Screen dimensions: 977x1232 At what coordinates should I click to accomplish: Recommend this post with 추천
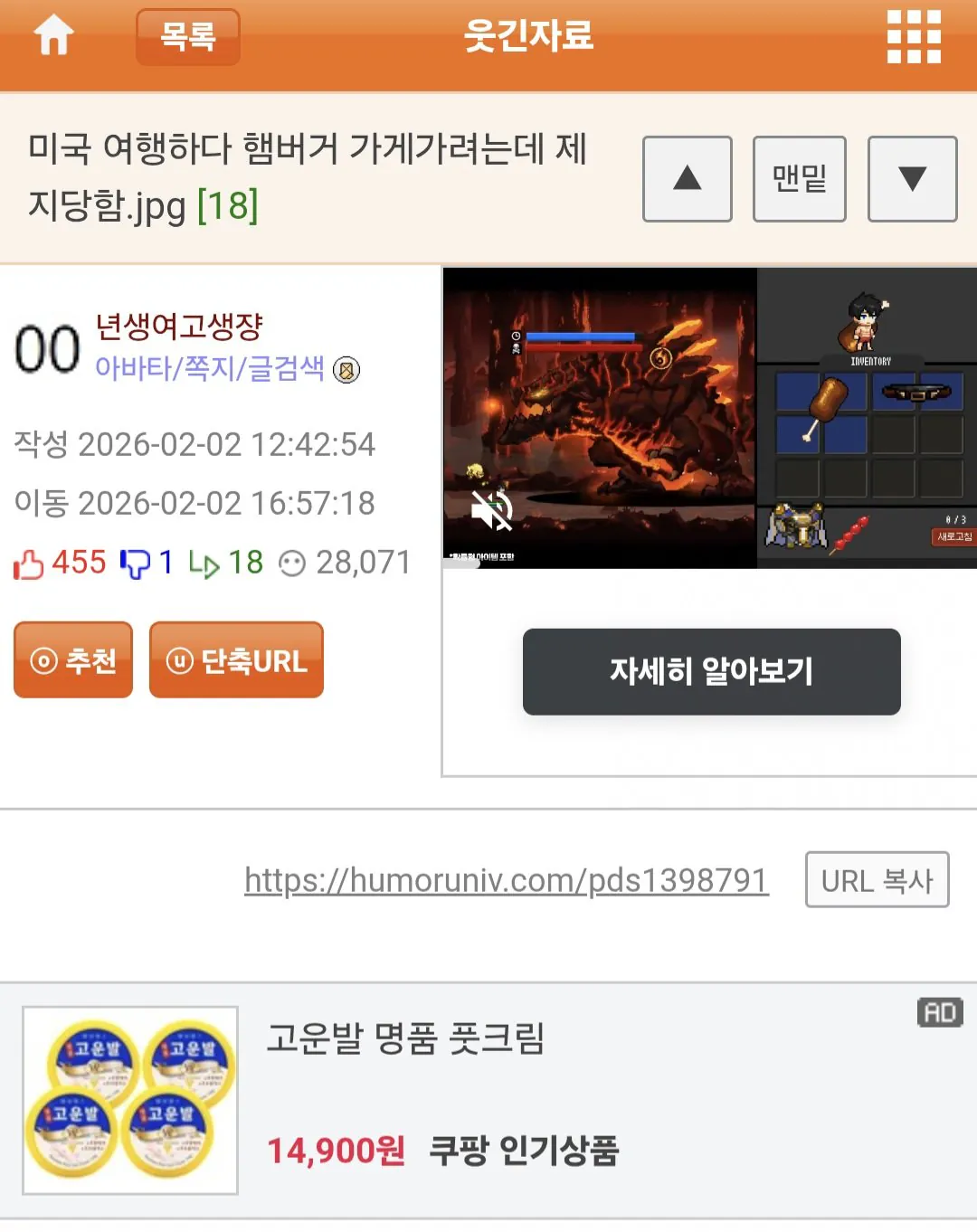tap(73, 660)
